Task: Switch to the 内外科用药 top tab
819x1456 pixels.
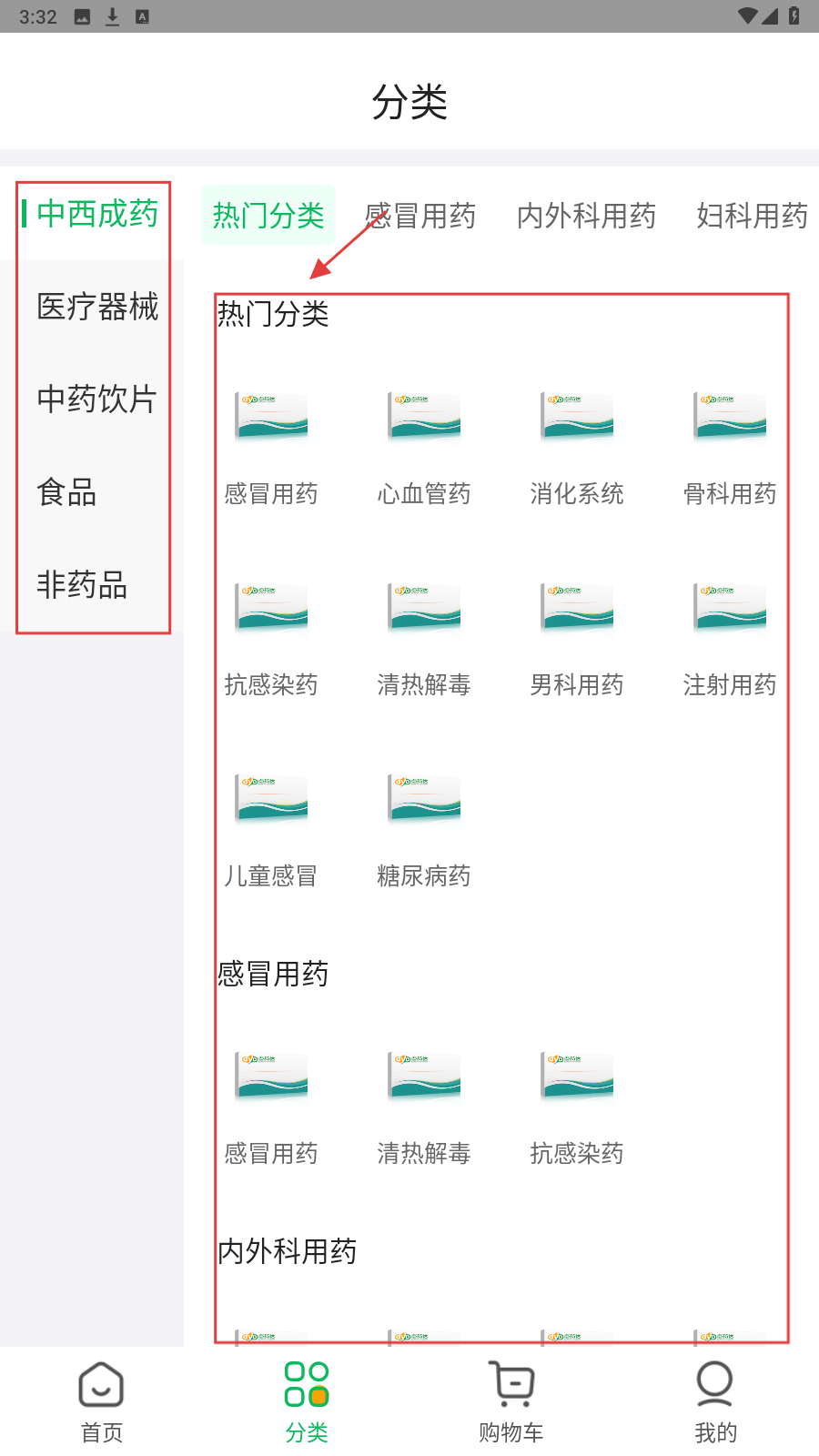Action: pos(586,216)
